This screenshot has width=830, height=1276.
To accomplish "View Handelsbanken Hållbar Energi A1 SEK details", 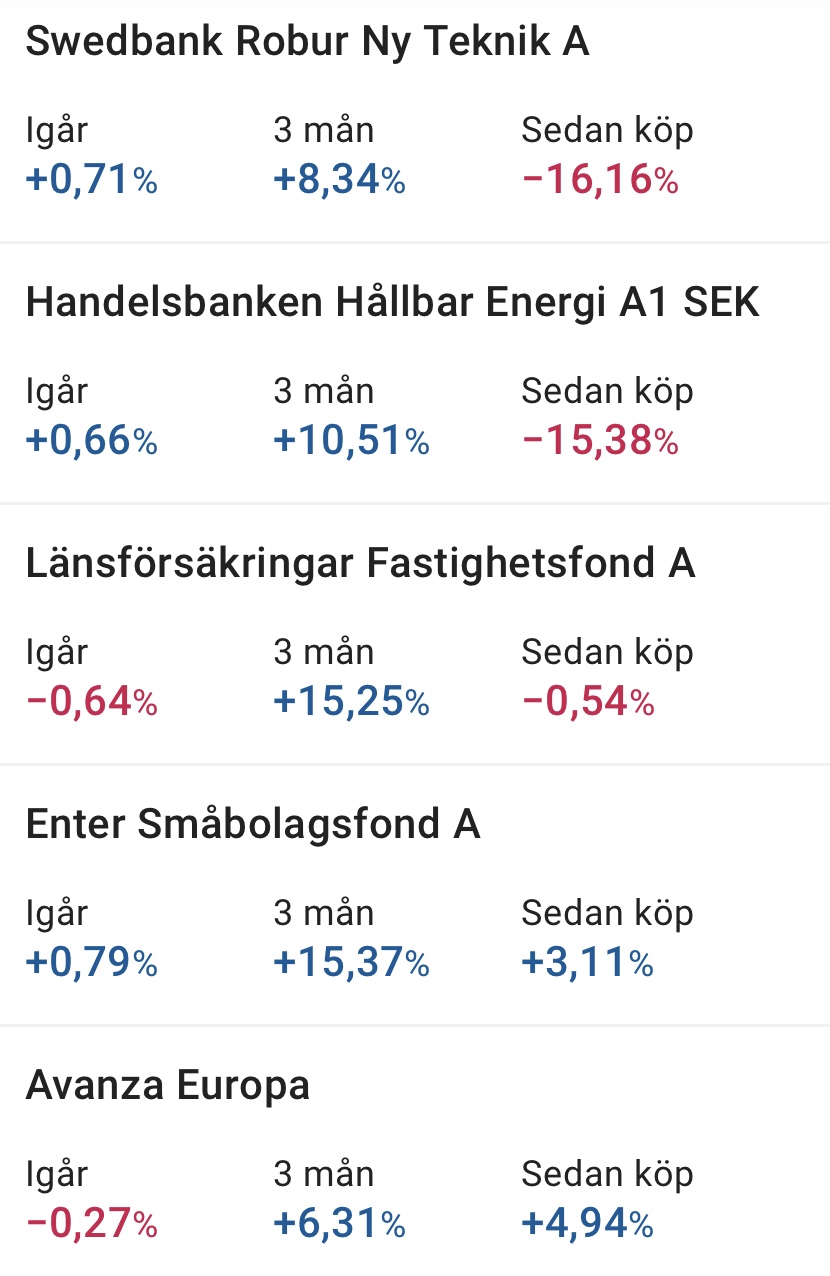I will click(x=392, y=303).
